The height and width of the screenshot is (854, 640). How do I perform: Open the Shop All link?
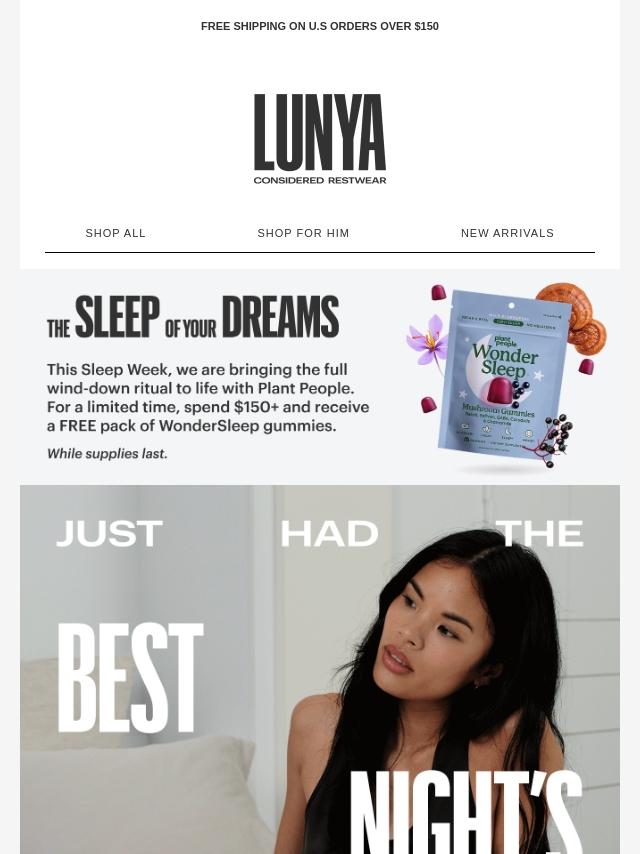click(116, 233)
